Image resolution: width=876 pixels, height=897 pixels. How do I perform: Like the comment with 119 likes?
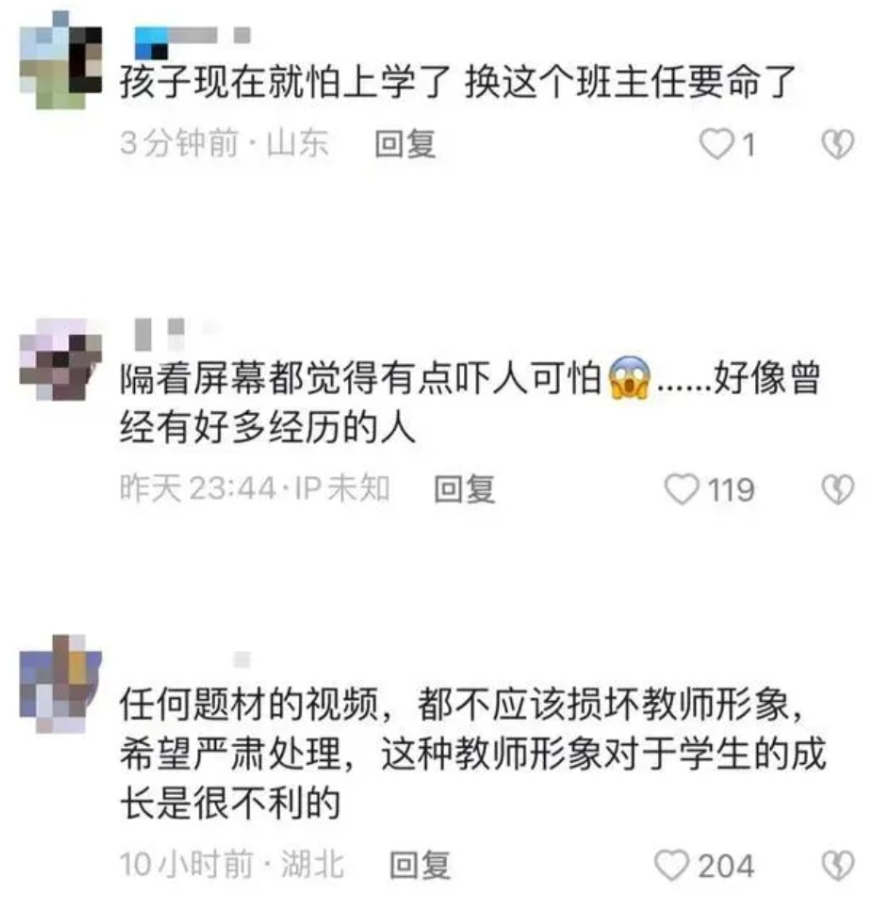(x=682, y=489)
